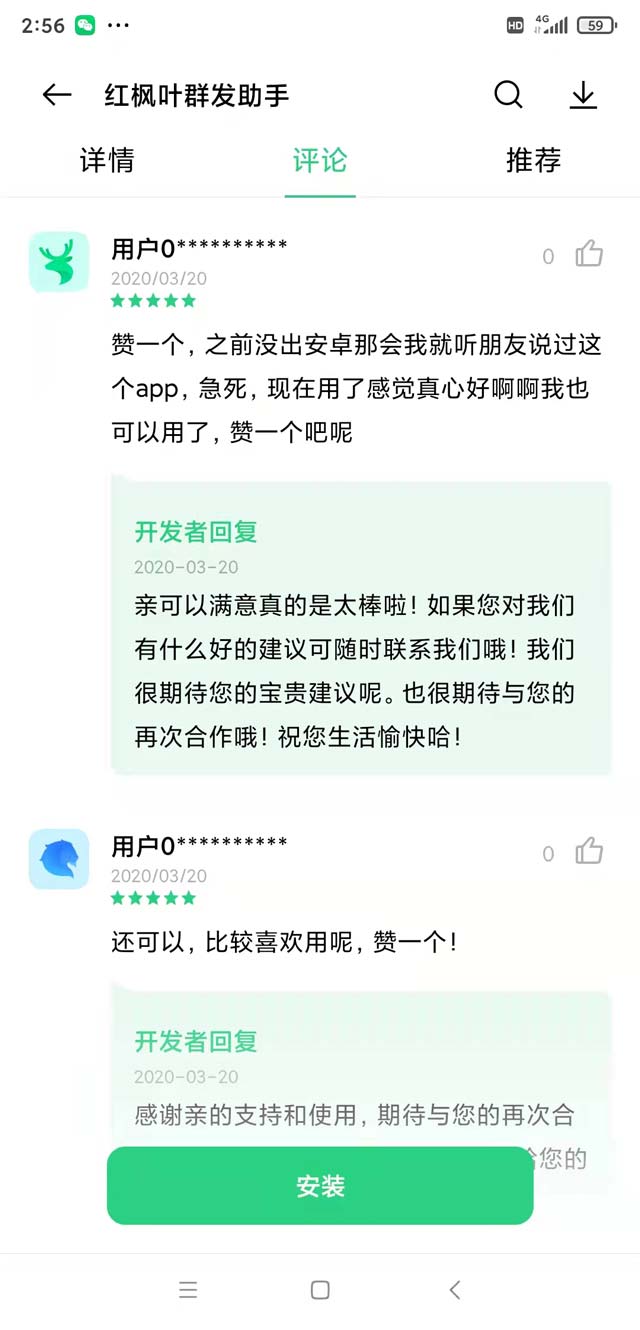Image resolution: width=640 pixels, height=1330 pixels.
Task: Select the 评论 tab
Action: 320,160
